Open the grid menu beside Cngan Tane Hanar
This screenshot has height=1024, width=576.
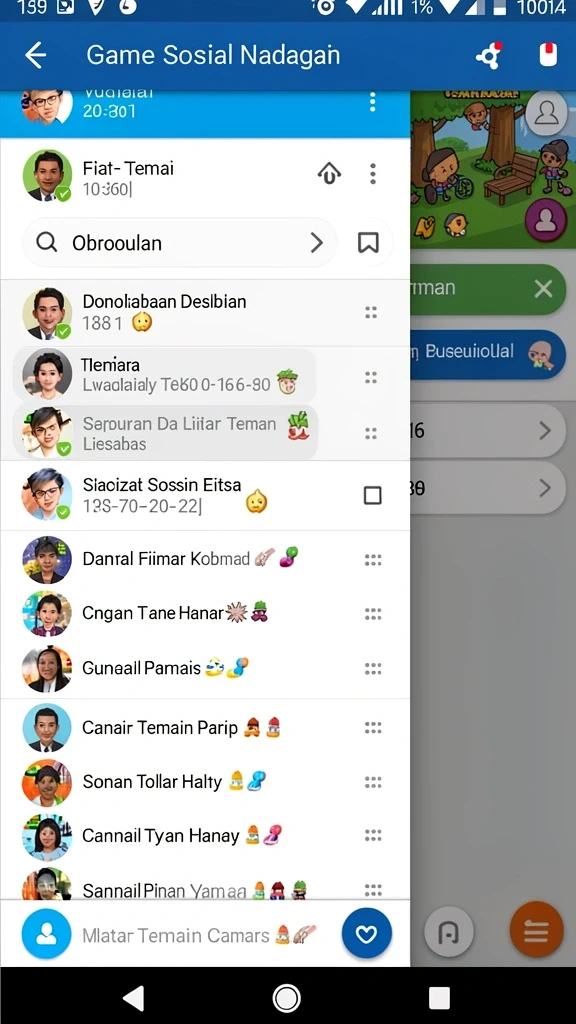click(373, 614)
